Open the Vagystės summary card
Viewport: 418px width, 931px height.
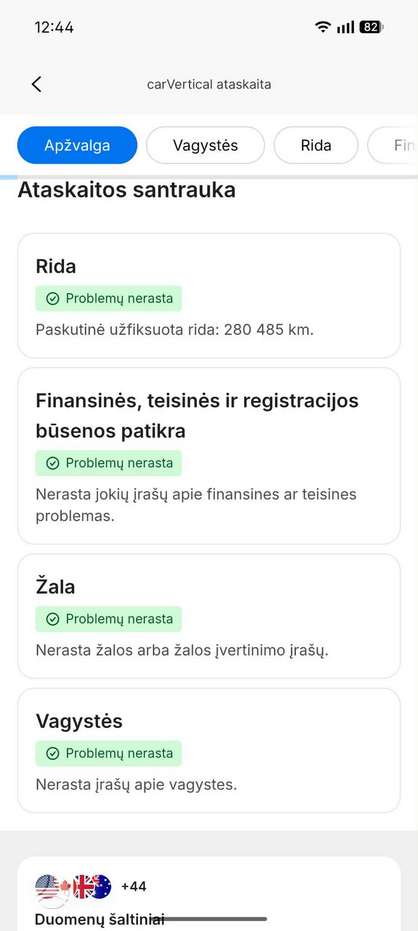pos(209,750)
